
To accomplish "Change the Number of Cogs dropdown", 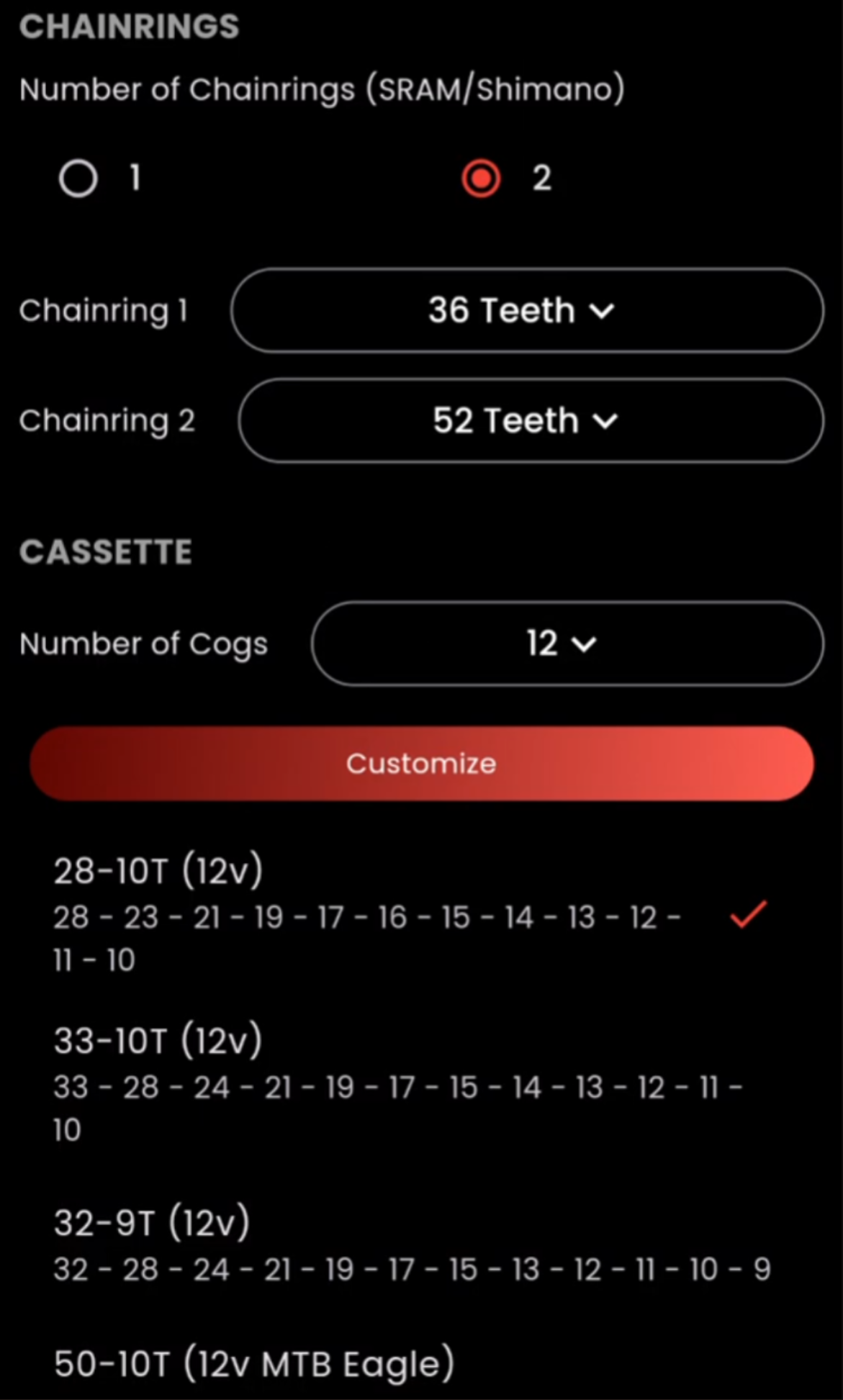I will click(567, 643).
